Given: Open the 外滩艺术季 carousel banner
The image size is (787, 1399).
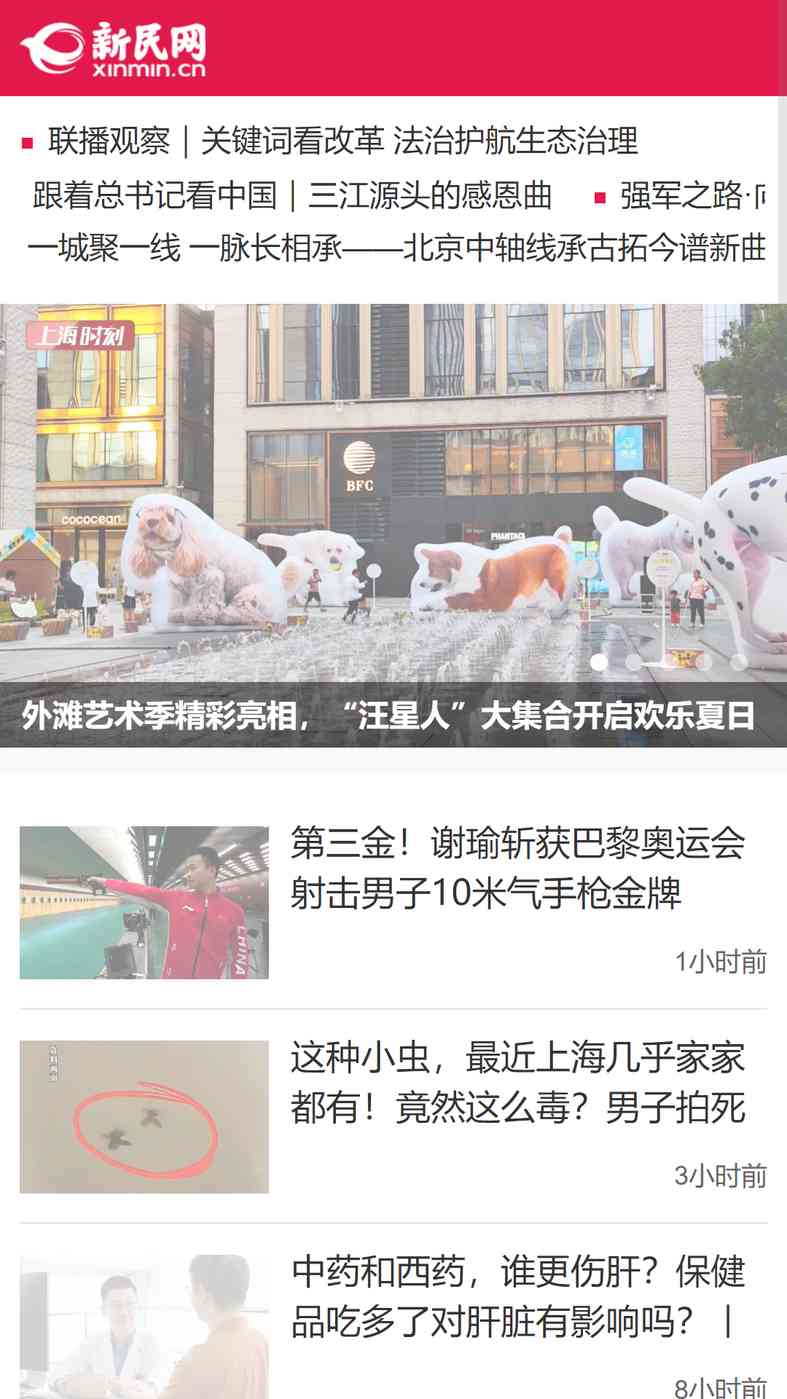Looking at the screenshot, I should coord(393,525).
